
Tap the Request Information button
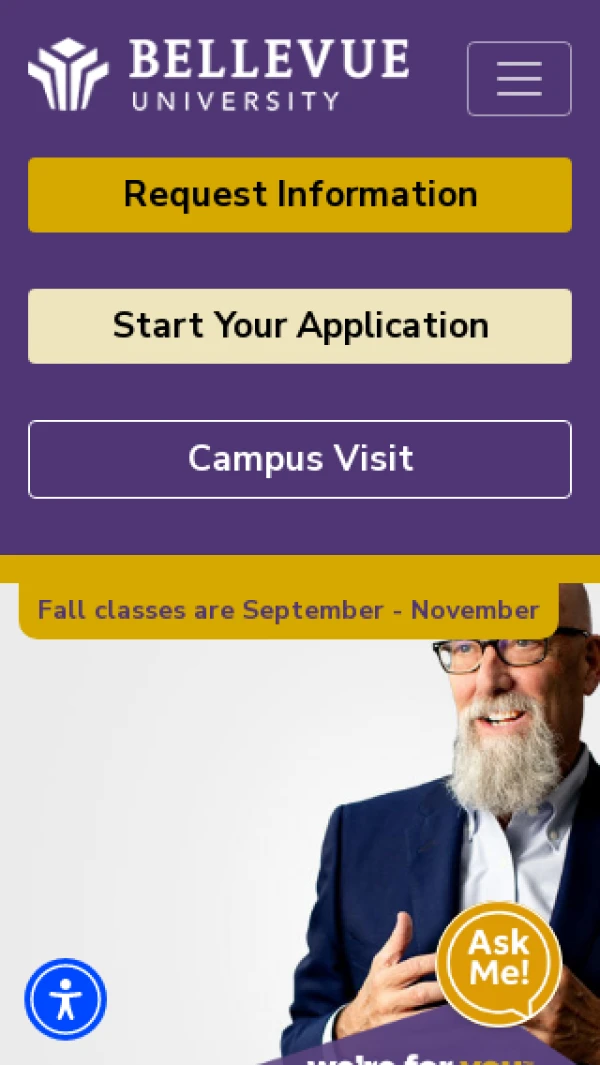[x=300, y=195]
